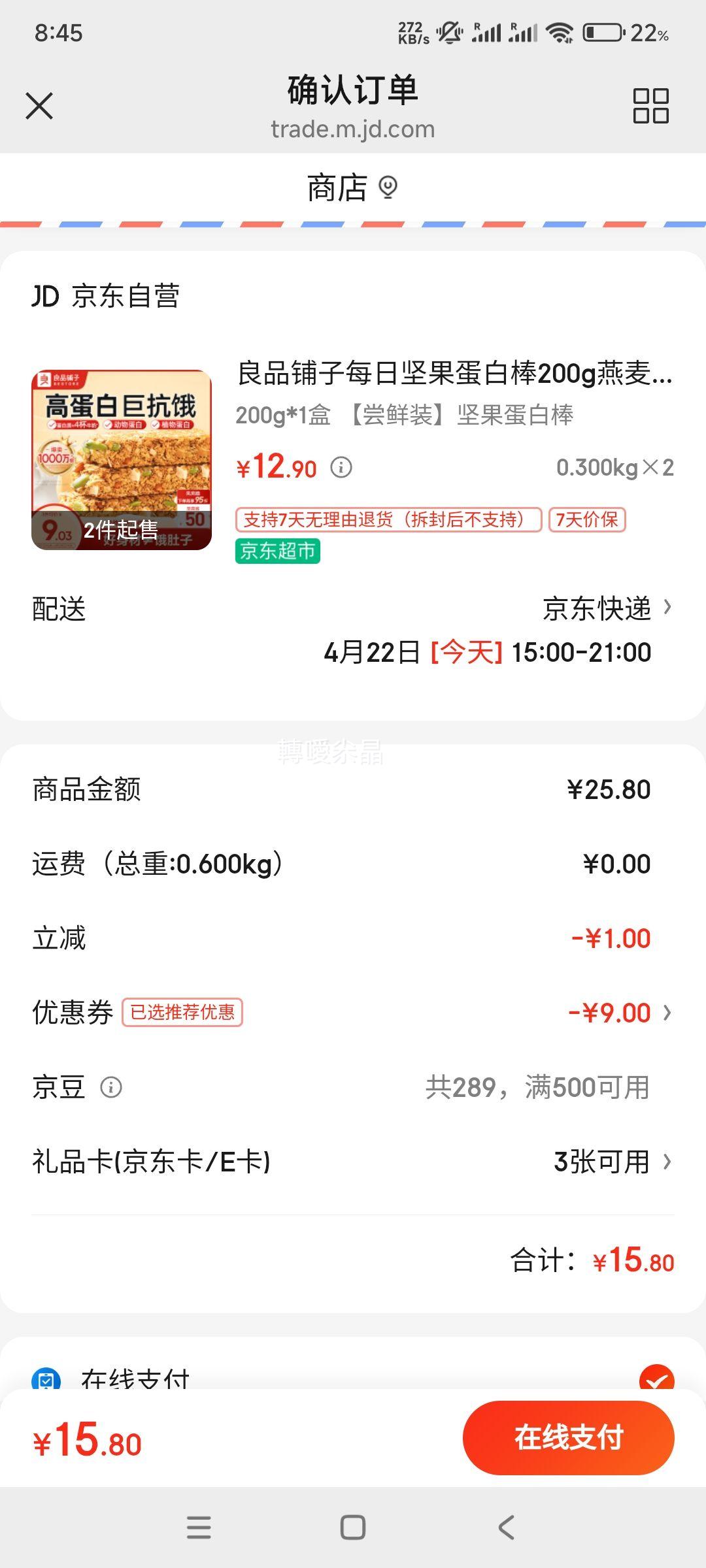Tap the 京东超市 green tag
Image resolution: width=706 pixels, height=1568 pixels.
coord(277,551)
